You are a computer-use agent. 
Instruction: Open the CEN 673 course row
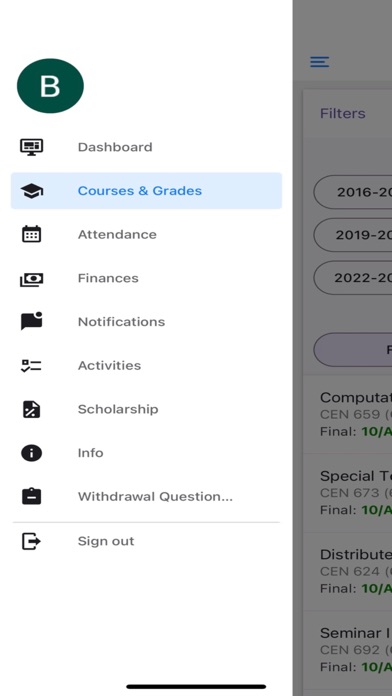(348, 493)
